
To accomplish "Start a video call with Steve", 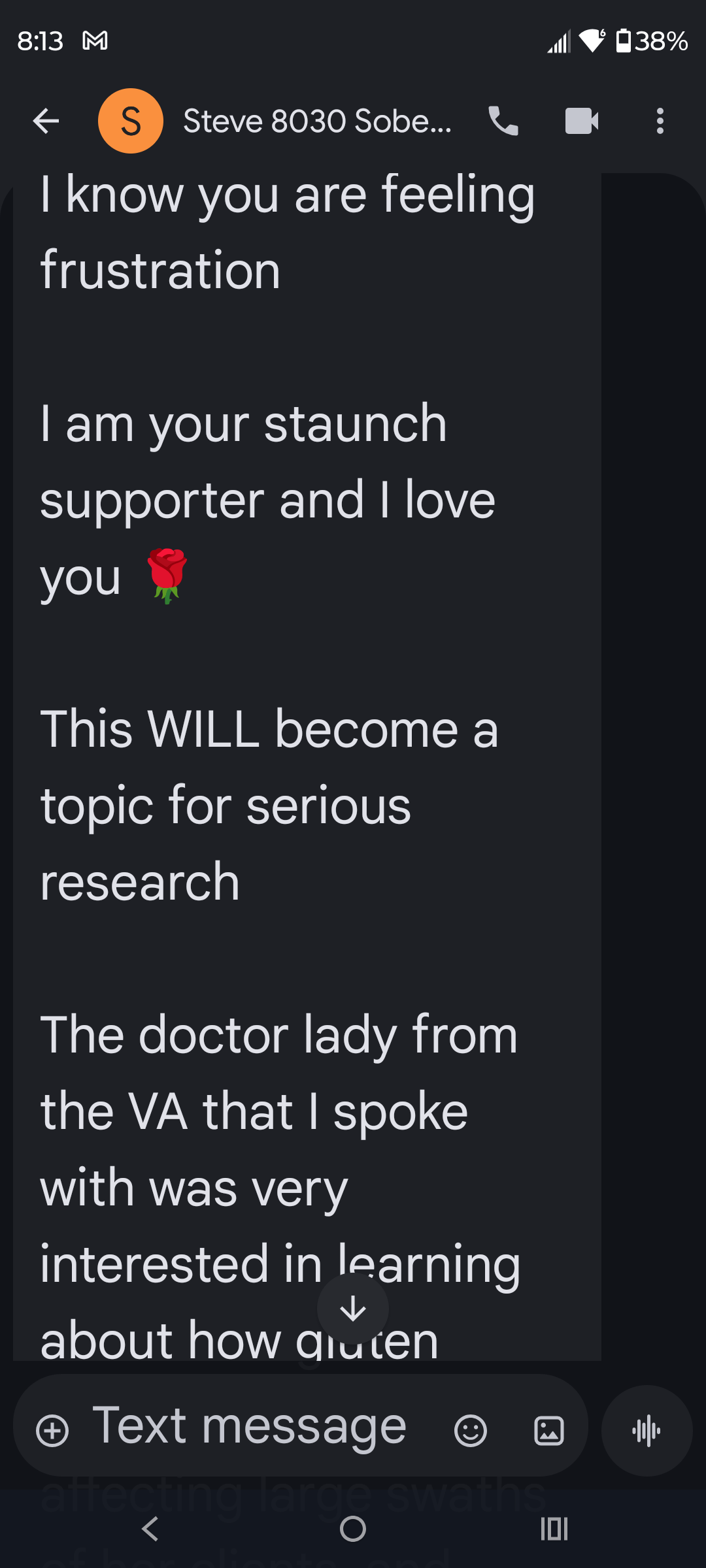I will point(581,121).
